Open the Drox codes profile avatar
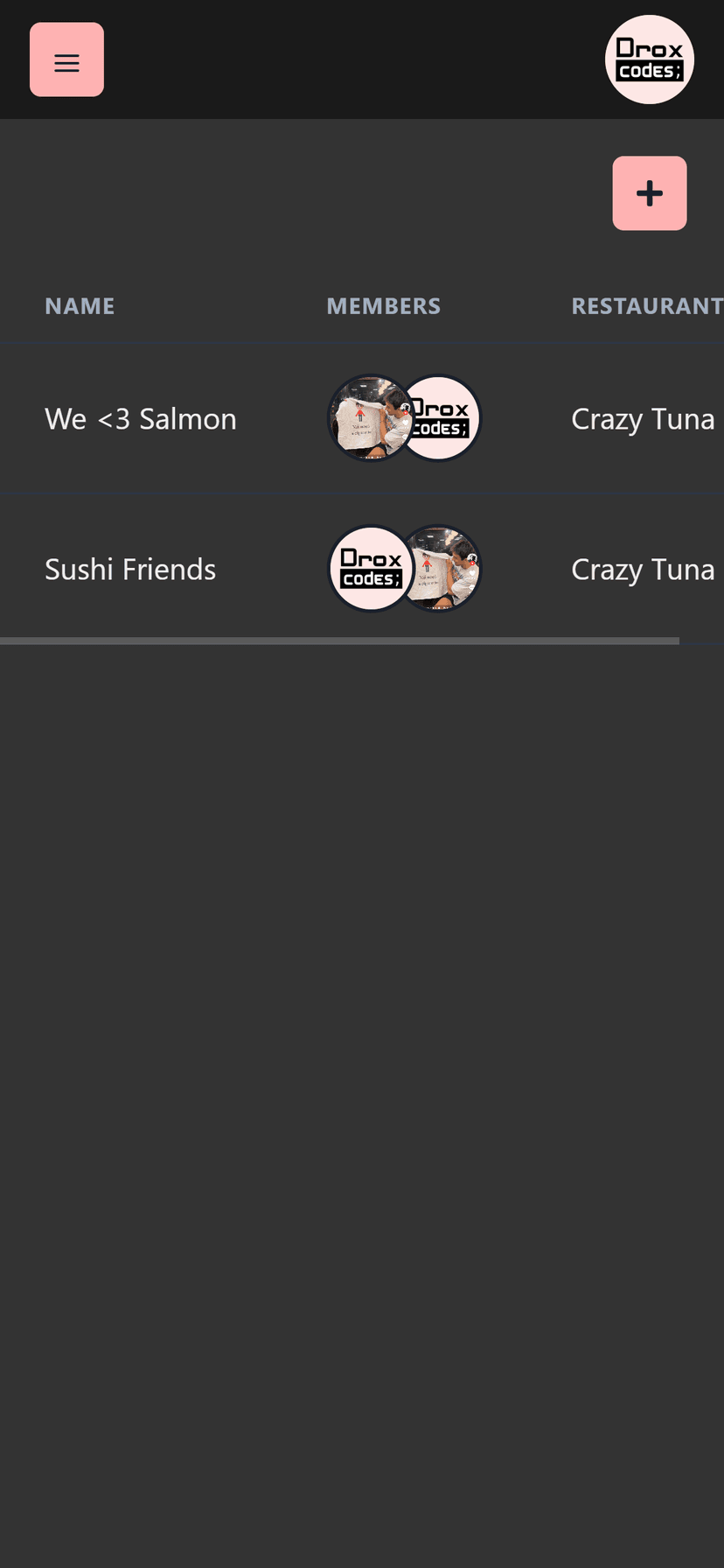This screenshot has height=1568, width=724. [x=649, y=59]
